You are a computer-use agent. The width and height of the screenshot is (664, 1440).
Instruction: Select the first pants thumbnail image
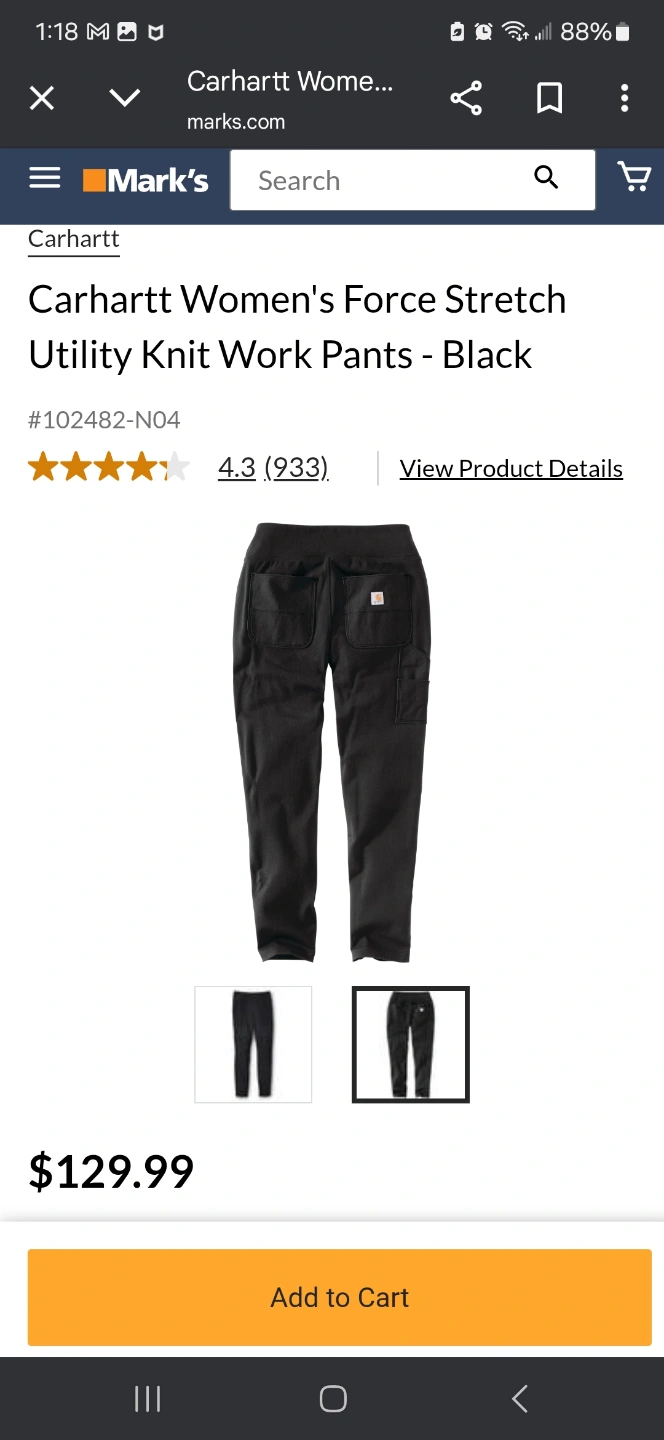point(253,1044)
